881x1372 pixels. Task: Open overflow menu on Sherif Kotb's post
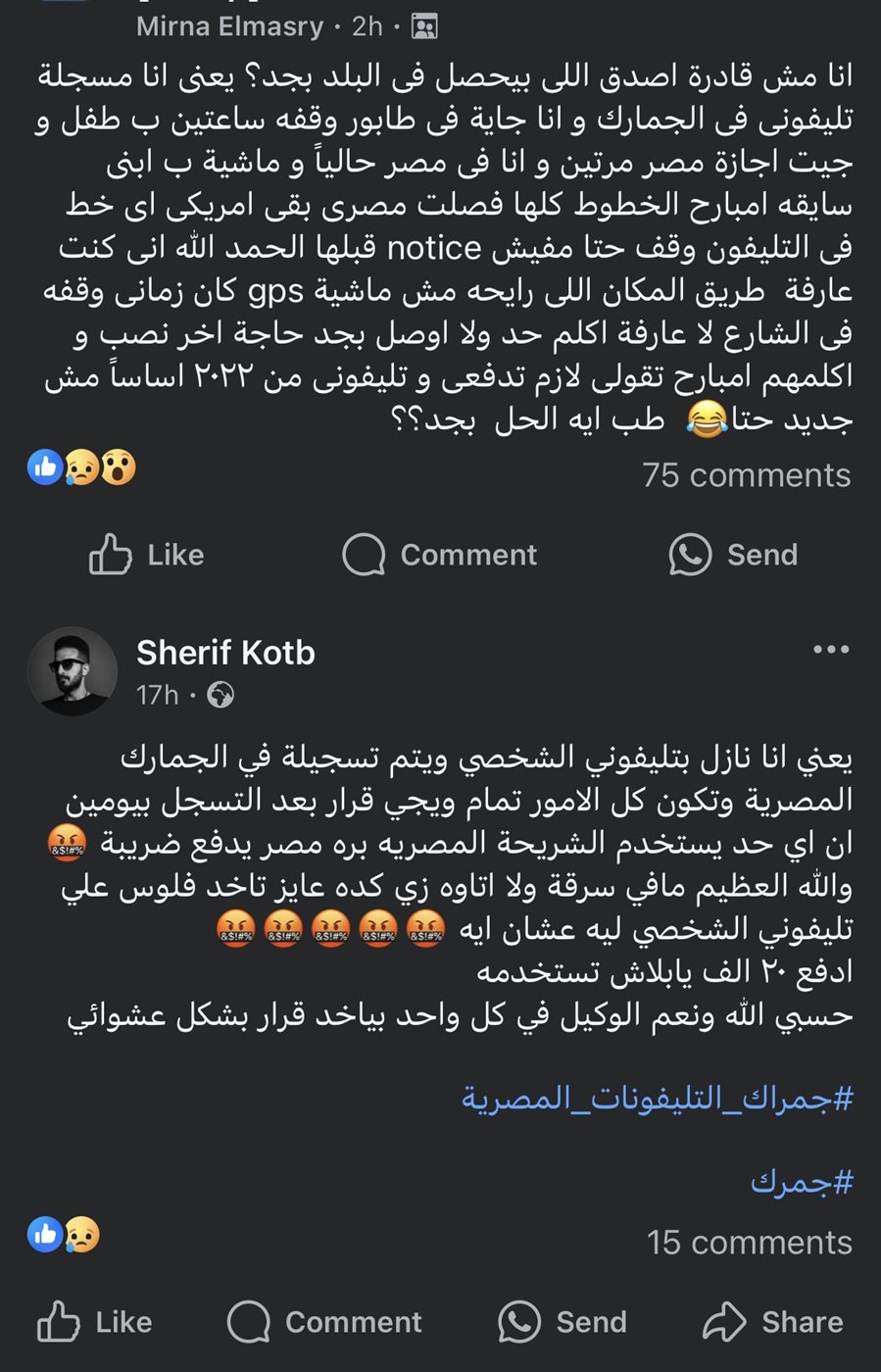831,650
